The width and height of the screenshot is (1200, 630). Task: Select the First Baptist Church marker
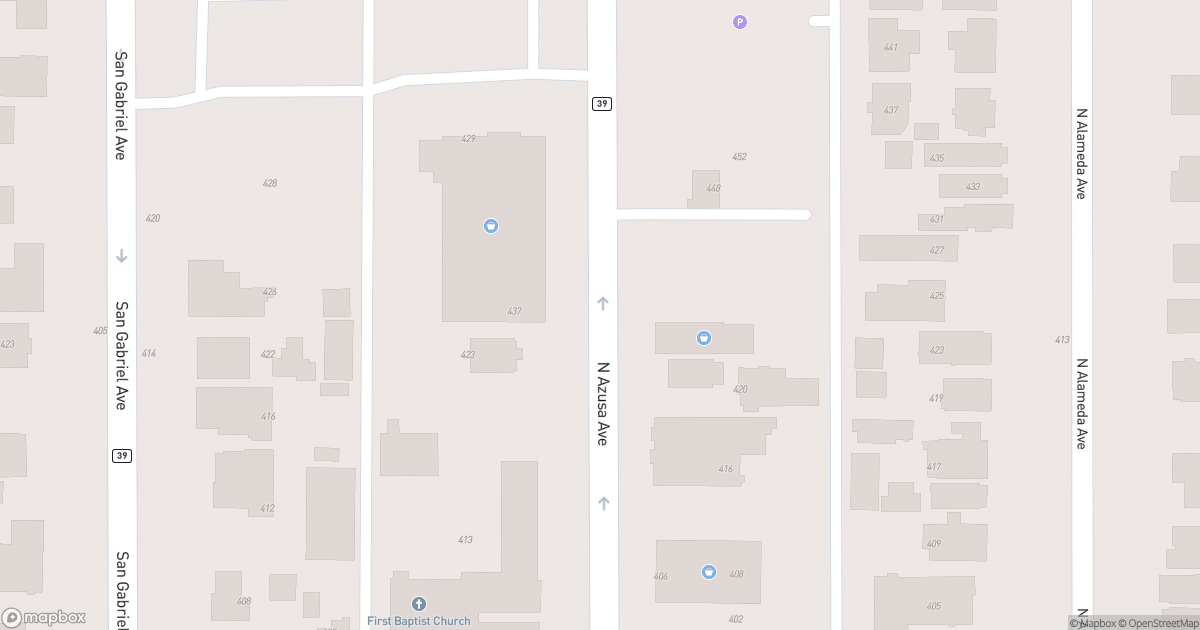pos(418,604)
